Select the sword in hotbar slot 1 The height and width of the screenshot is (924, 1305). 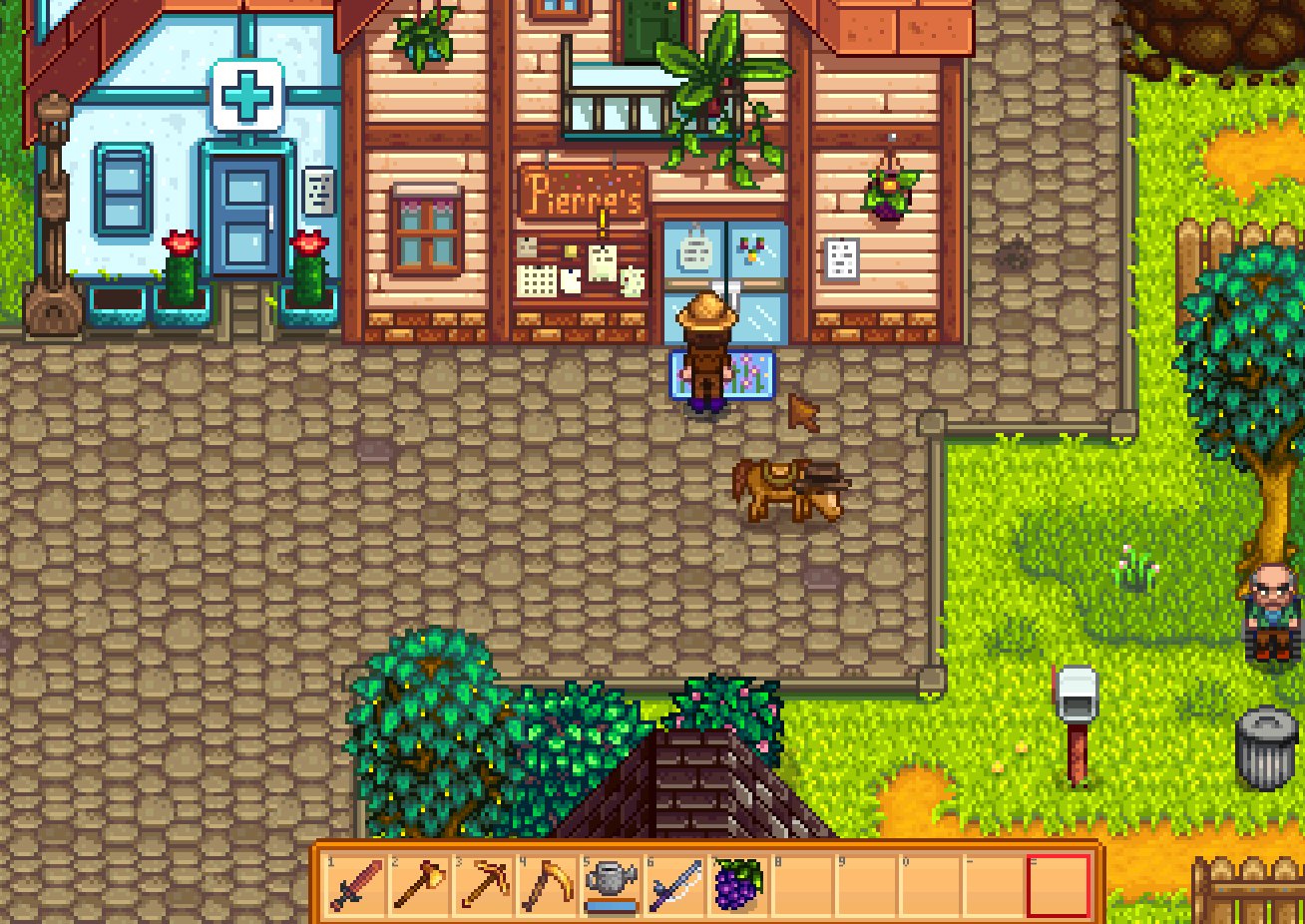[x=356, y=885]
